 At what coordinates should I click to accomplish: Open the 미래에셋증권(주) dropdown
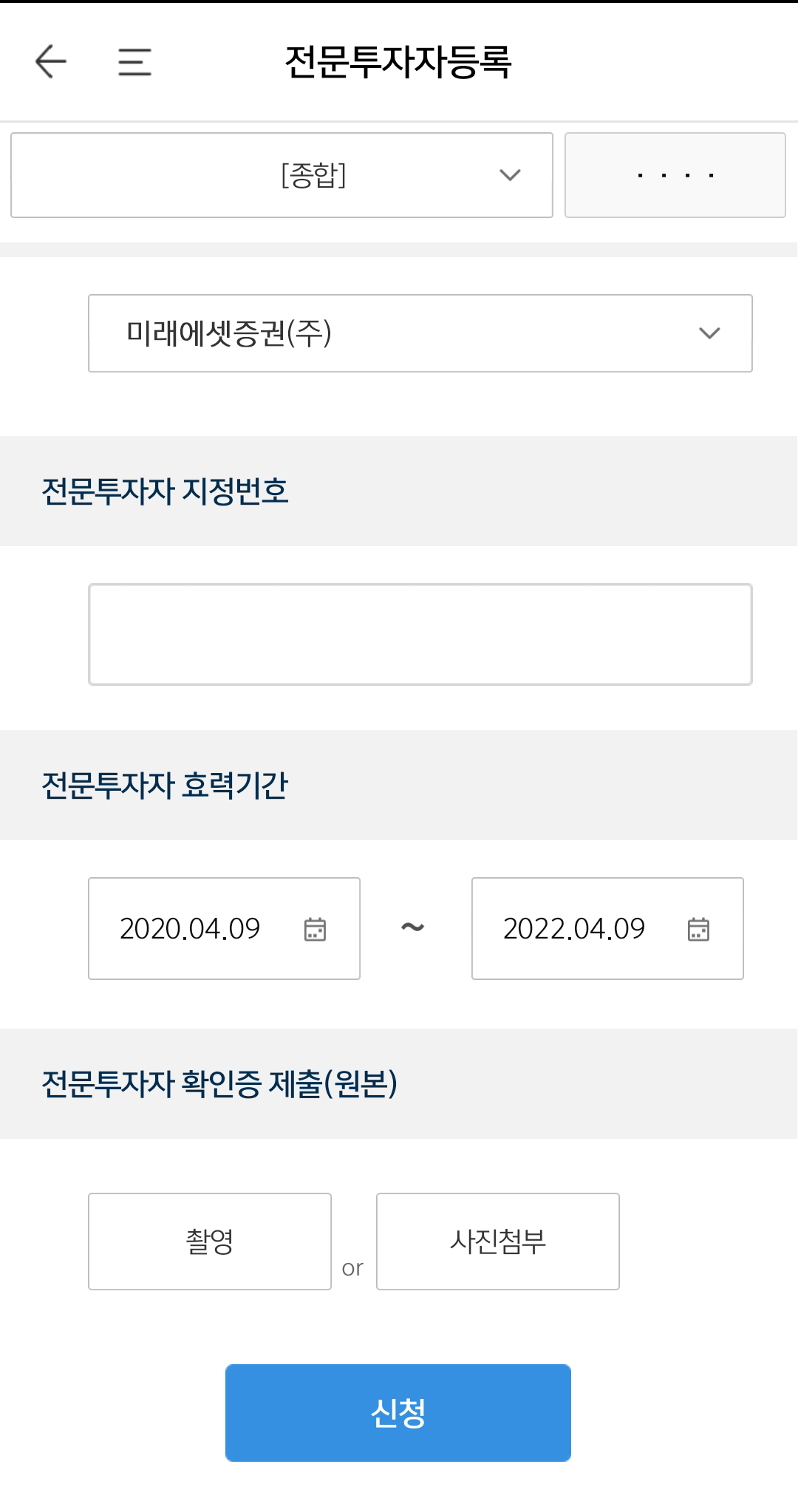(x=420, y=333)
